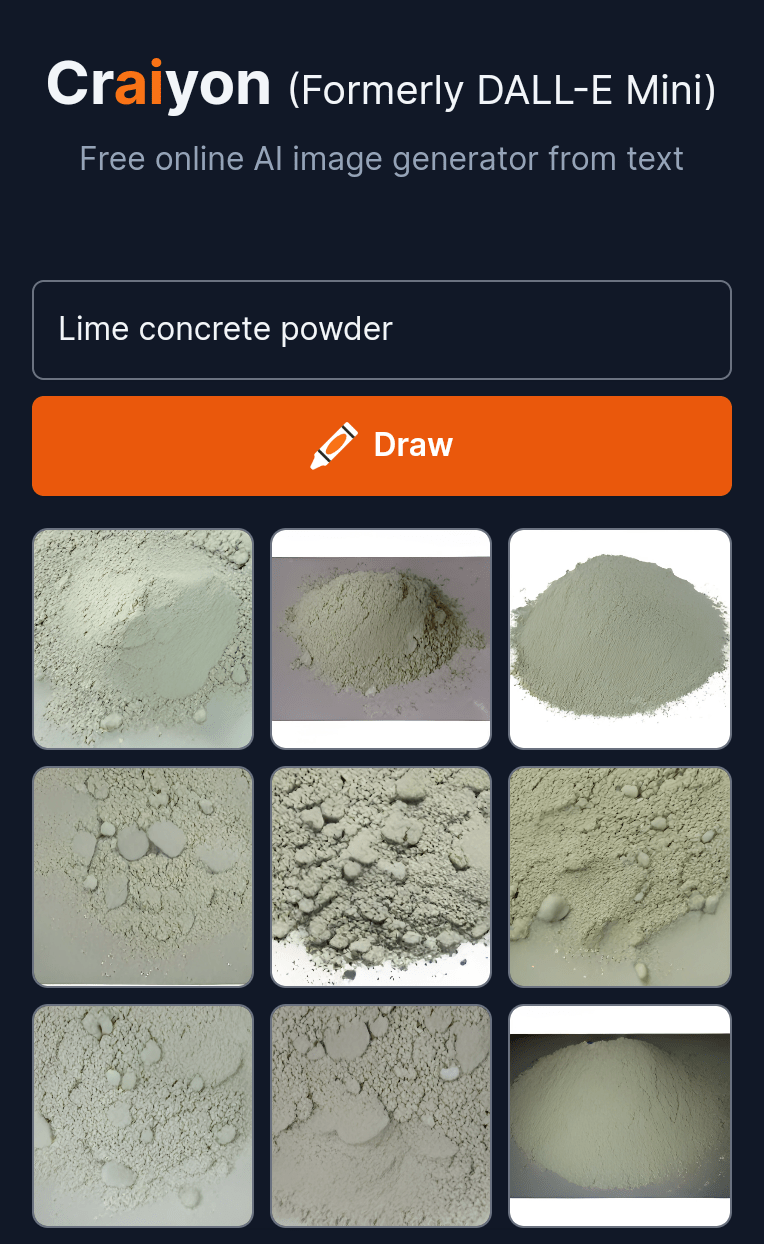Screen dimensions: 764x1244
Task: Click the prompt input field
Action: (381, 330)
